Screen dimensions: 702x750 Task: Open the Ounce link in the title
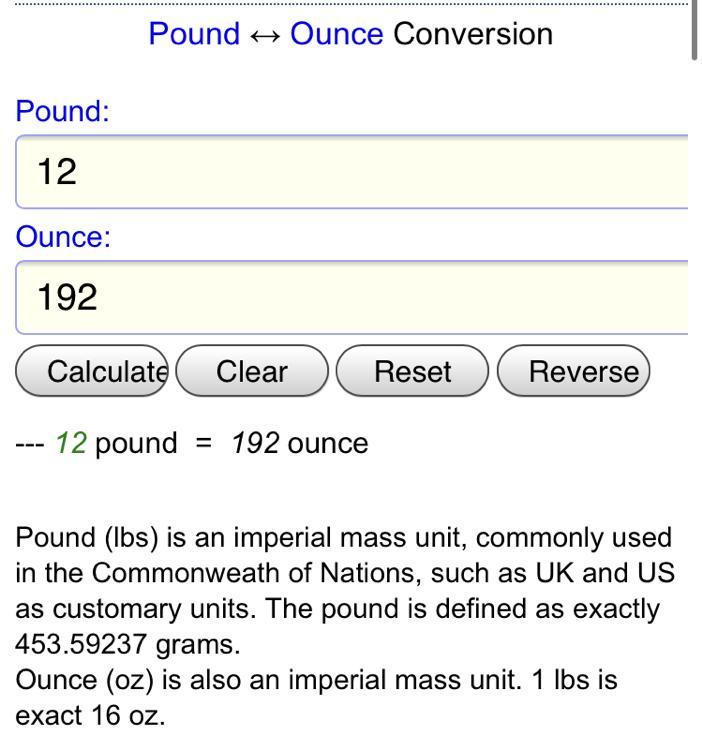click(x=336, y=34)
